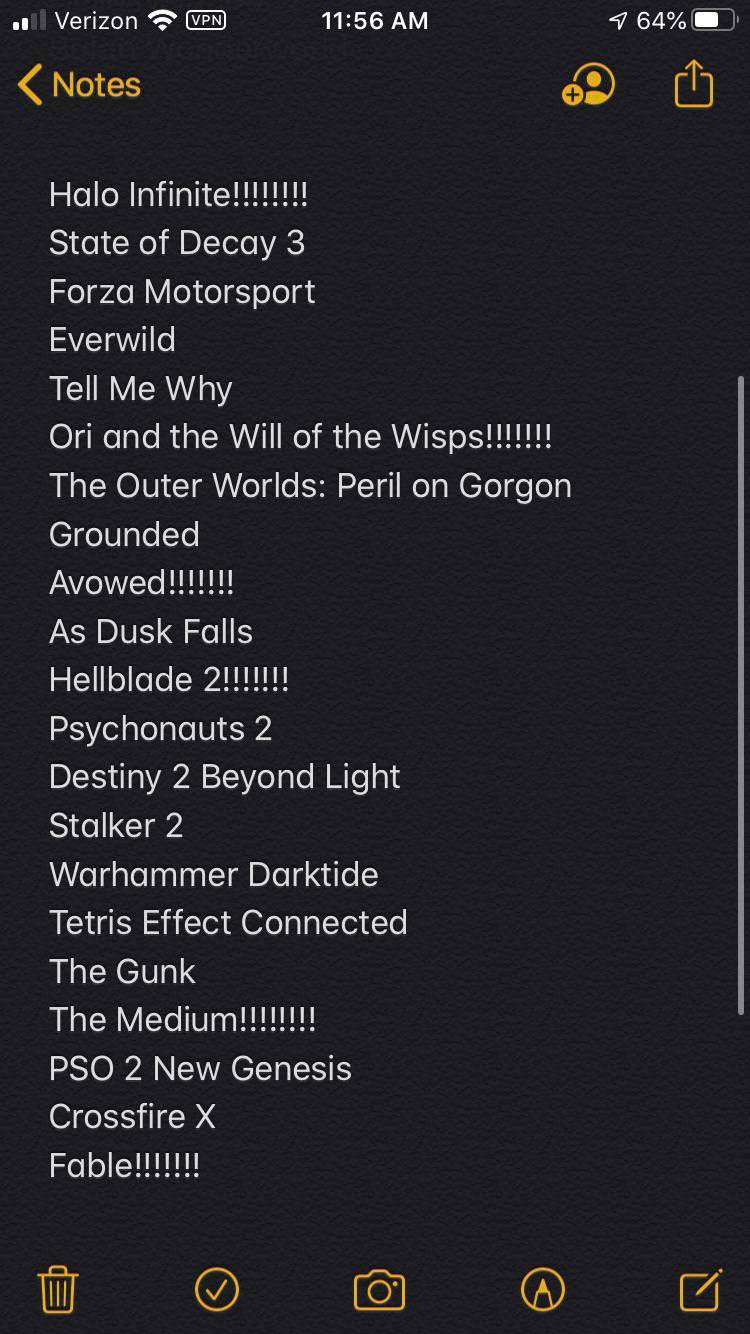Open the camera to attach a photo
The image size is (750, 1334).
pos(379,1289)
